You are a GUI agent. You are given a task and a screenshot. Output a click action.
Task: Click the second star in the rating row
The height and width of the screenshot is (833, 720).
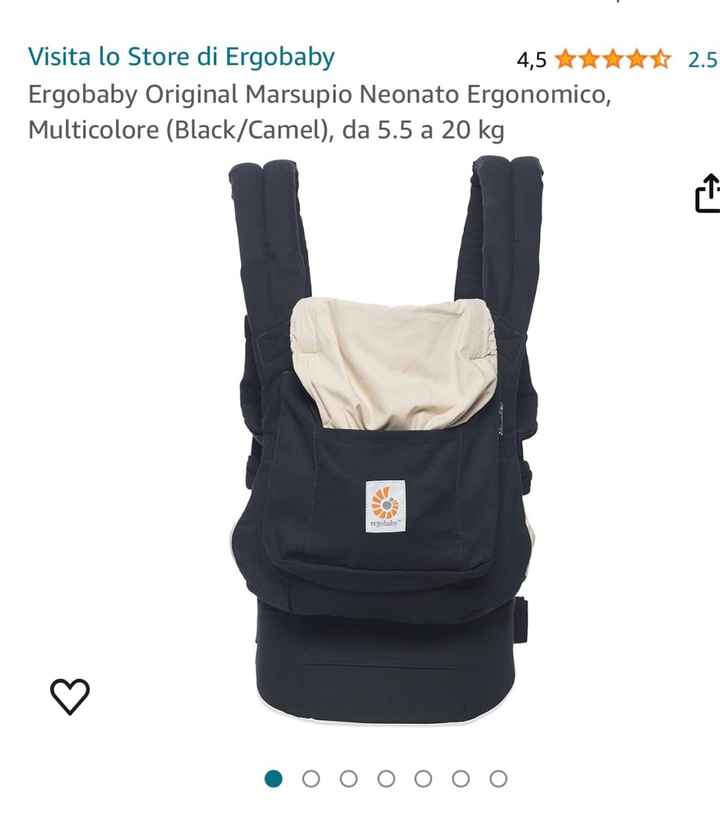click(x=587, y=60)
